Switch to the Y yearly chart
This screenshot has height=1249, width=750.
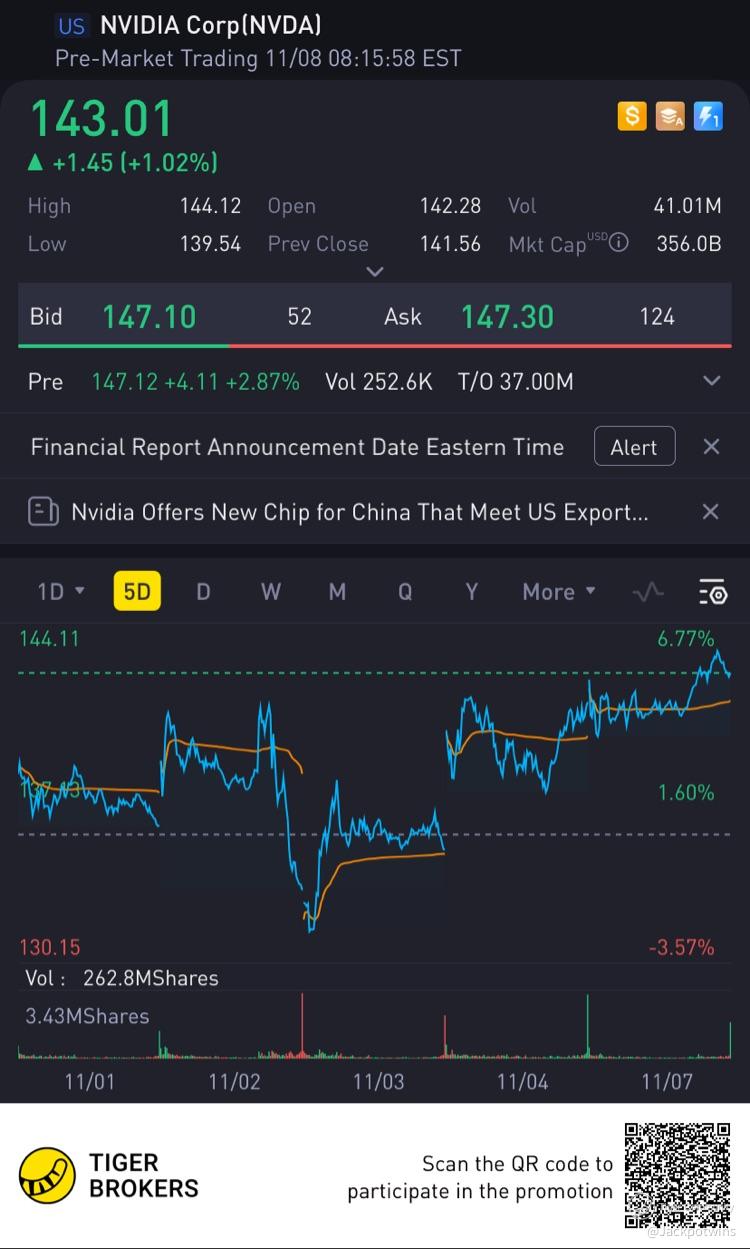pos(471,591)
